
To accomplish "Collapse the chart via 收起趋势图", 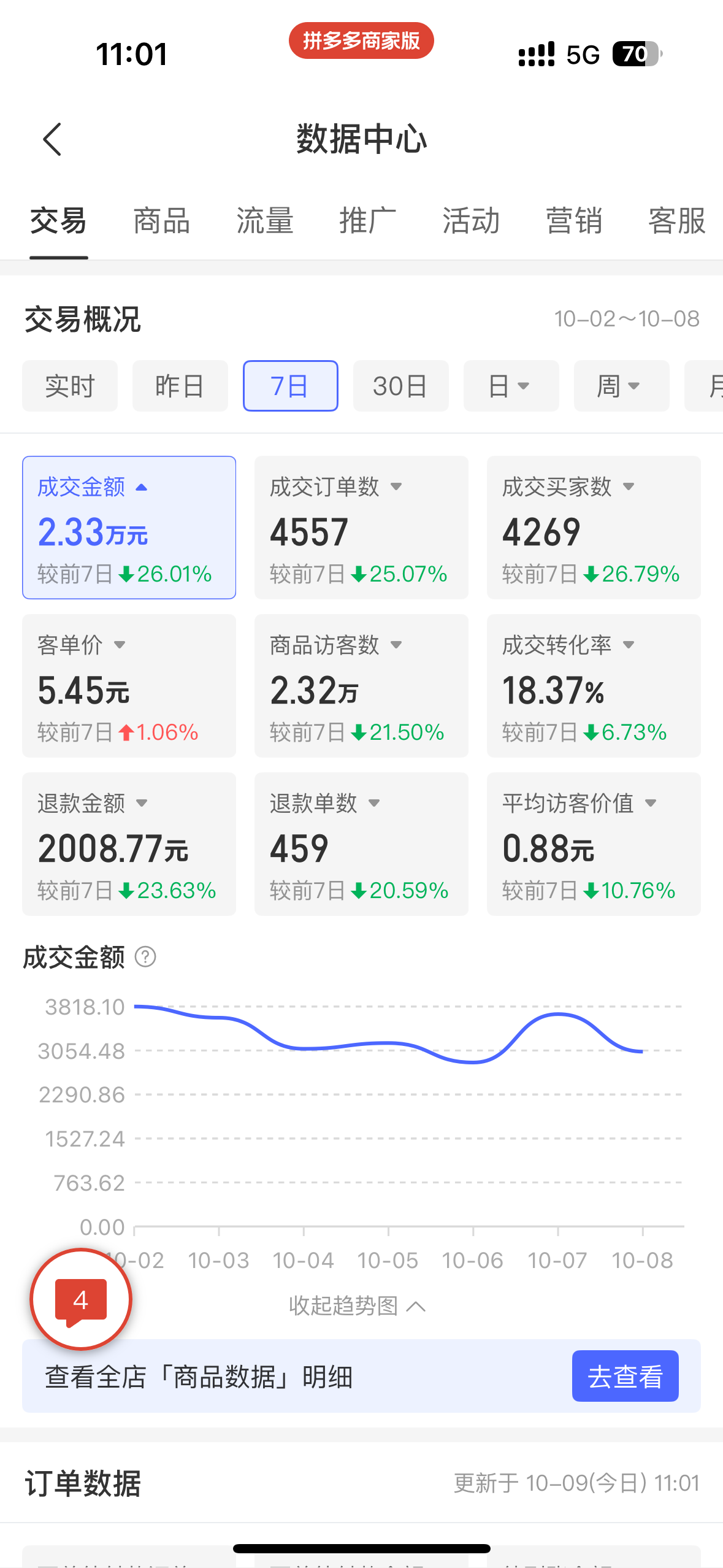I will [357, 1305].
